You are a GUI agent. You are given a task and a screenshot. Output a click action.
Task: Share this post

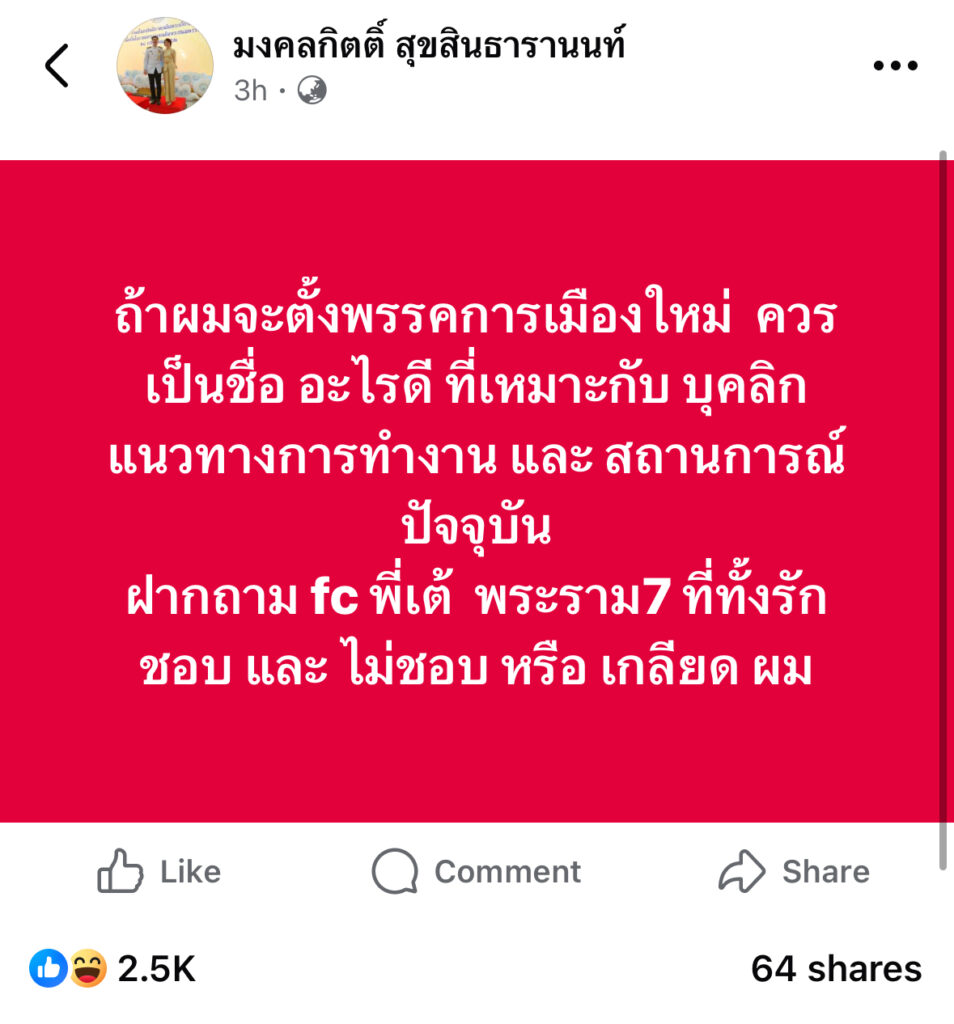pos(794,872)
